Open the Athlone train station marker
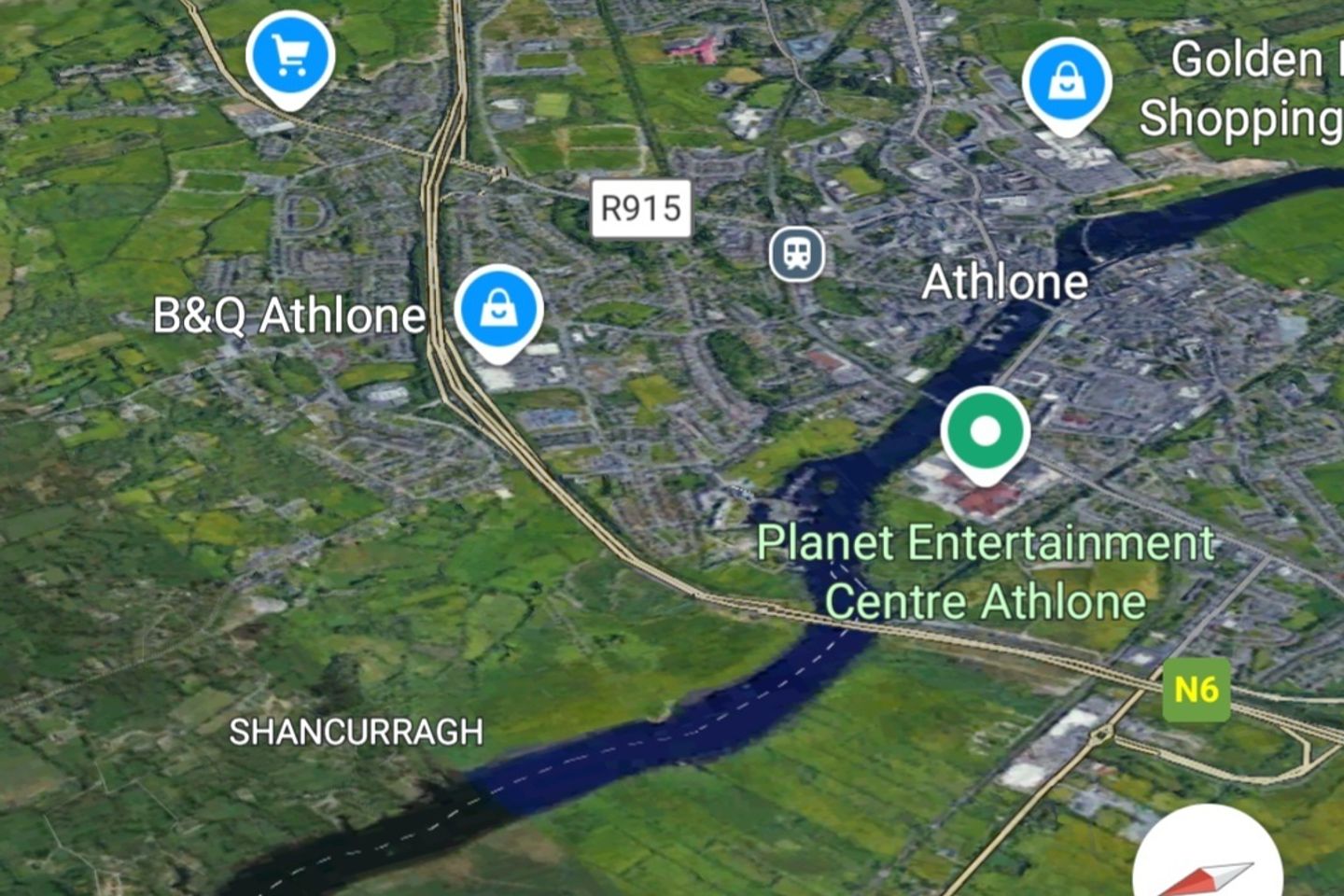 tap(796, 253)
